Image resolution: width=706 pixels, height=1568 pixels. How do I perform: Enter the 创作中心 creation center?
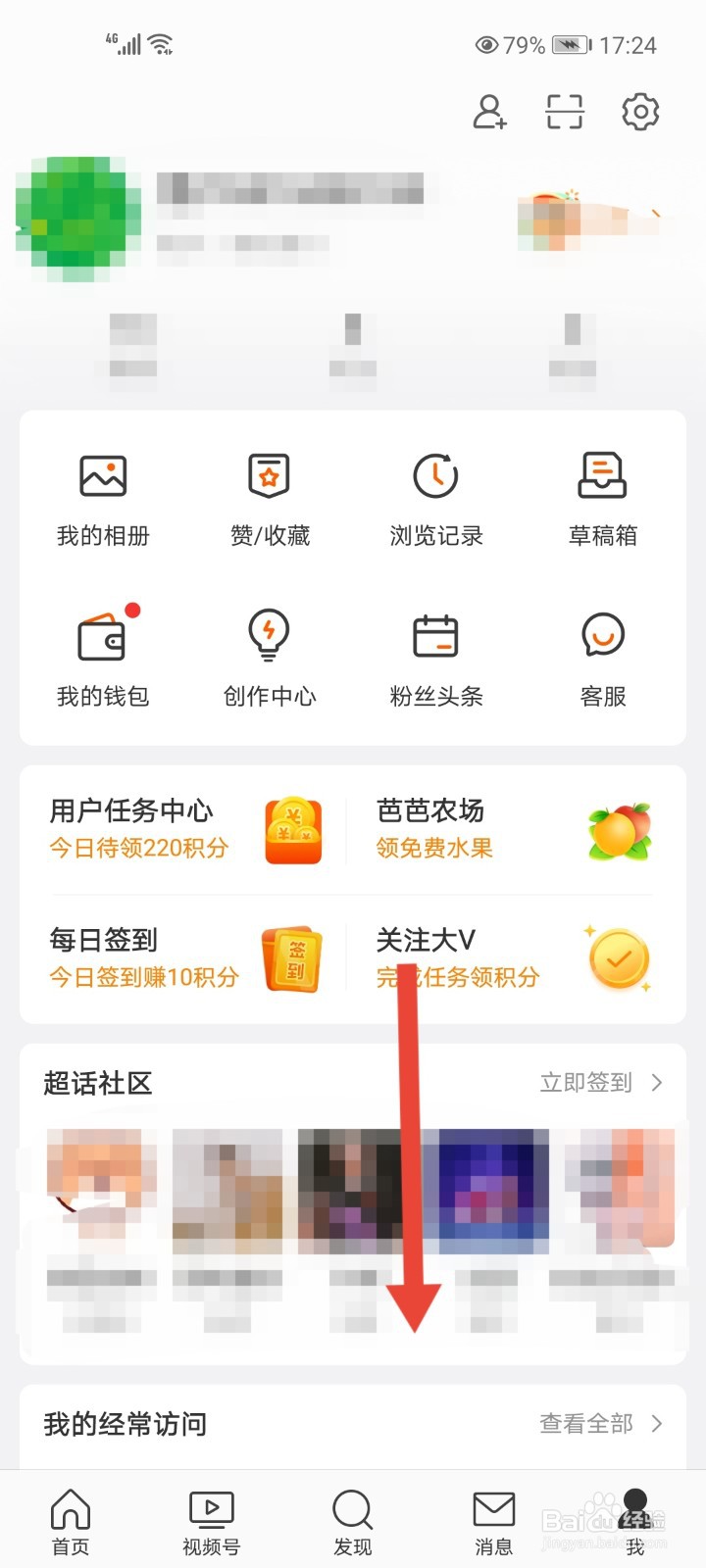pyautogui.click(x=269, y=659)
